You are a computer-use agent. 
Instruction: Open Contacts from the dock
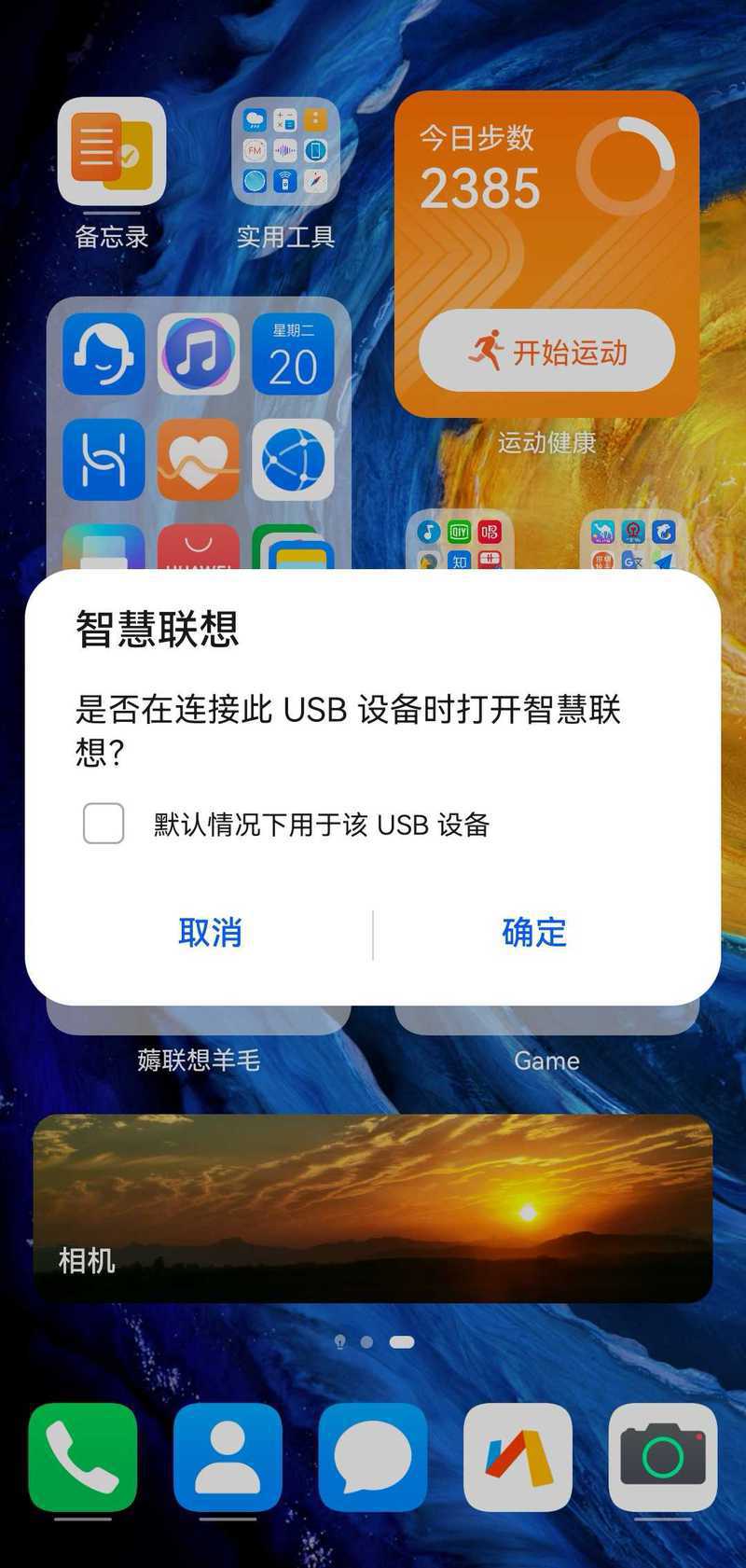click(x=228, y=1457)
